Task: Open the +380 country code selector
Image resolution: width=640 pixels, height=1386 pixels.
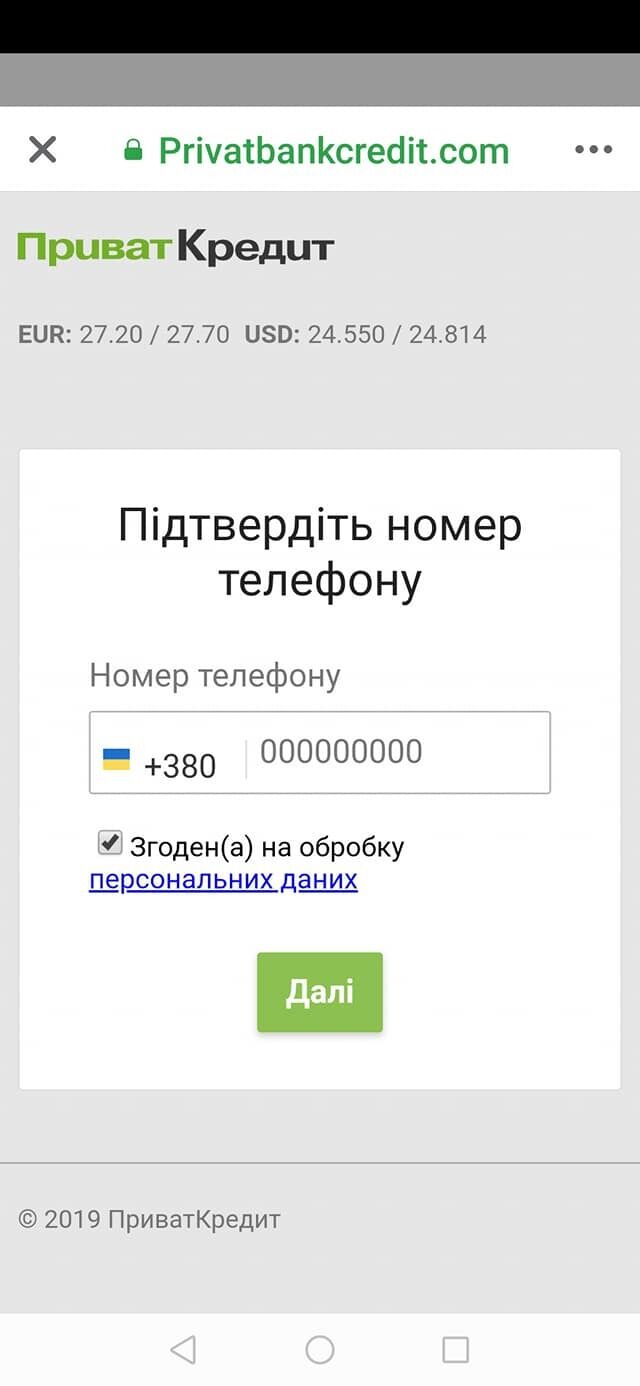Action: tap(162, 764)
